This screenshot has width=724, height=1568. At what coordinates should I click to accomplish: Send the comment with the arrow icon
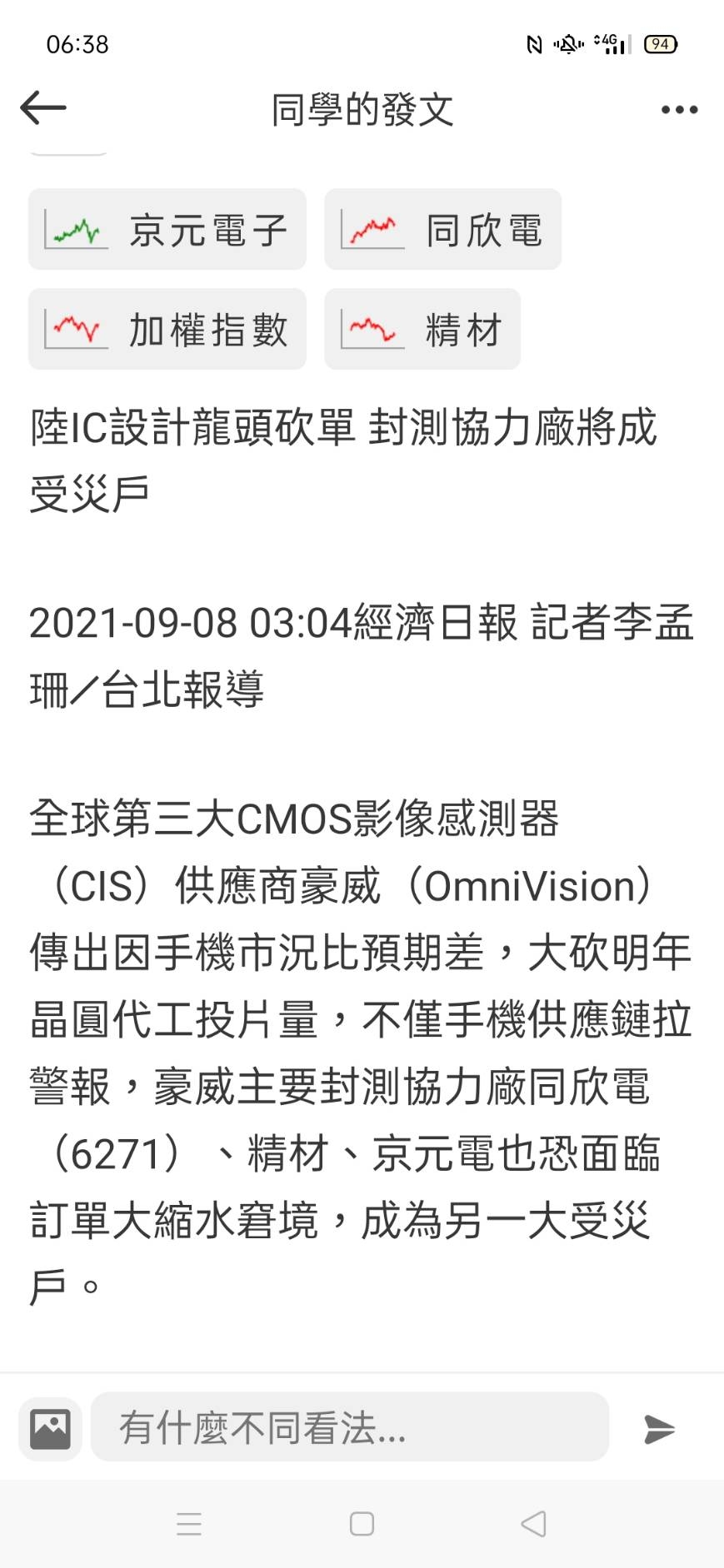click(x=659, y=1429)
